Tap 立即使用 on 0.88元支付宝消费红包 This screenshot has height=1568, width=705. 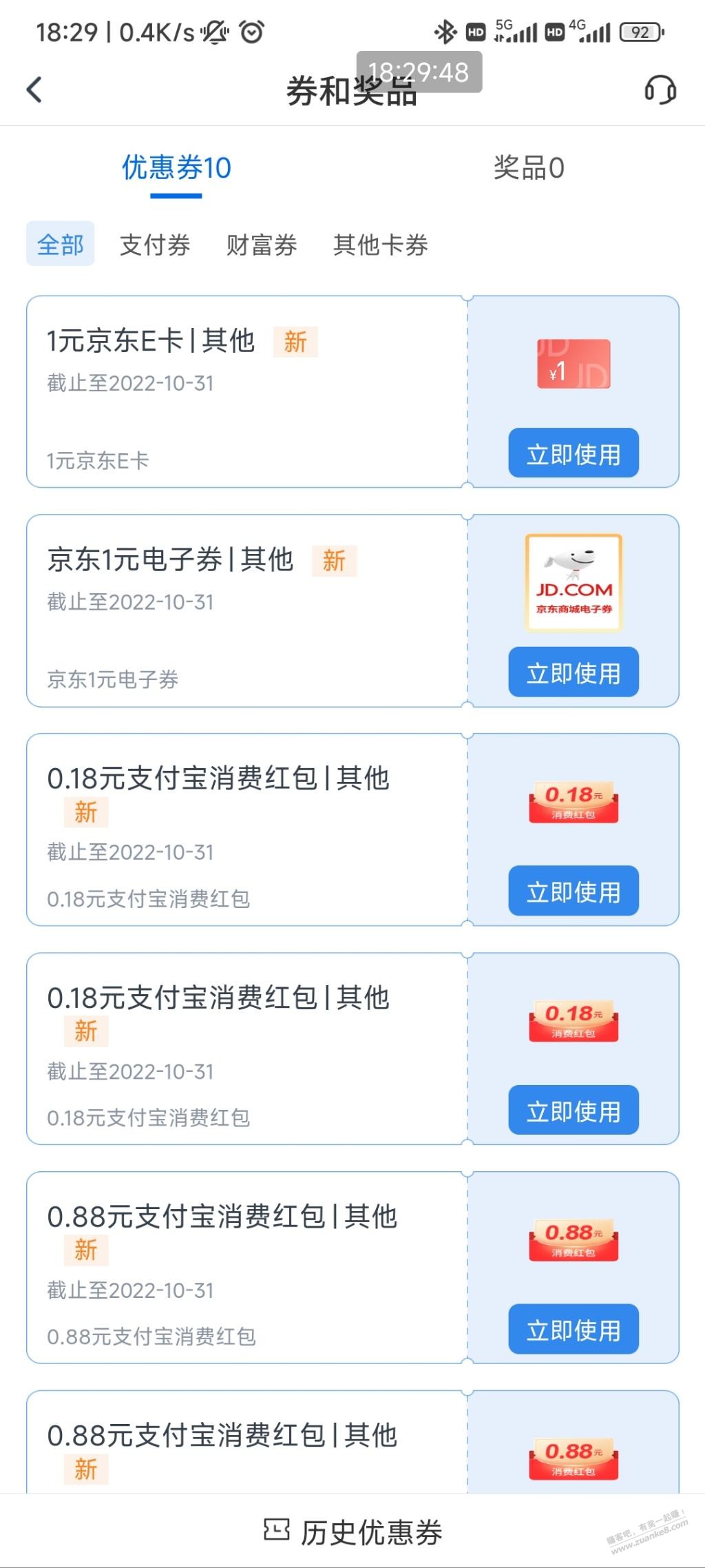click(x=574, y=1330)
